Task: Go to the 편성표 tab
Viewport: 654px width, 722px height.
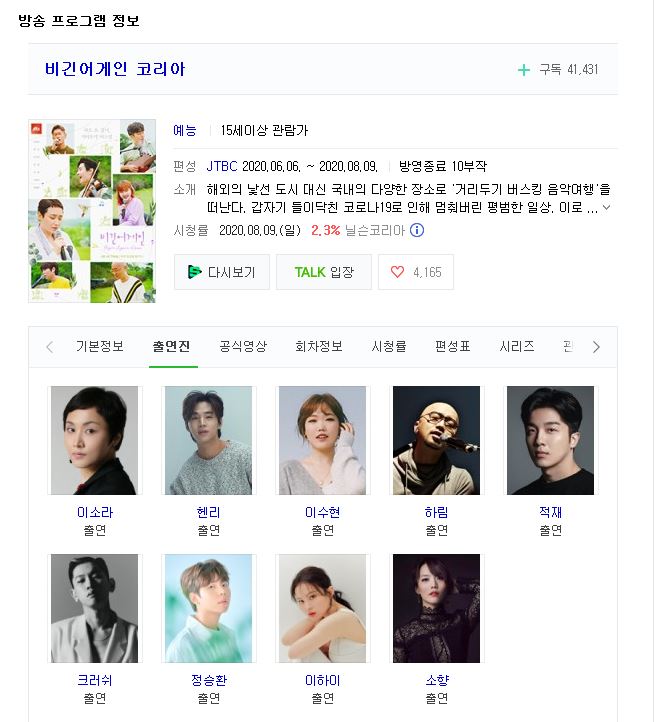Action: 452,347
